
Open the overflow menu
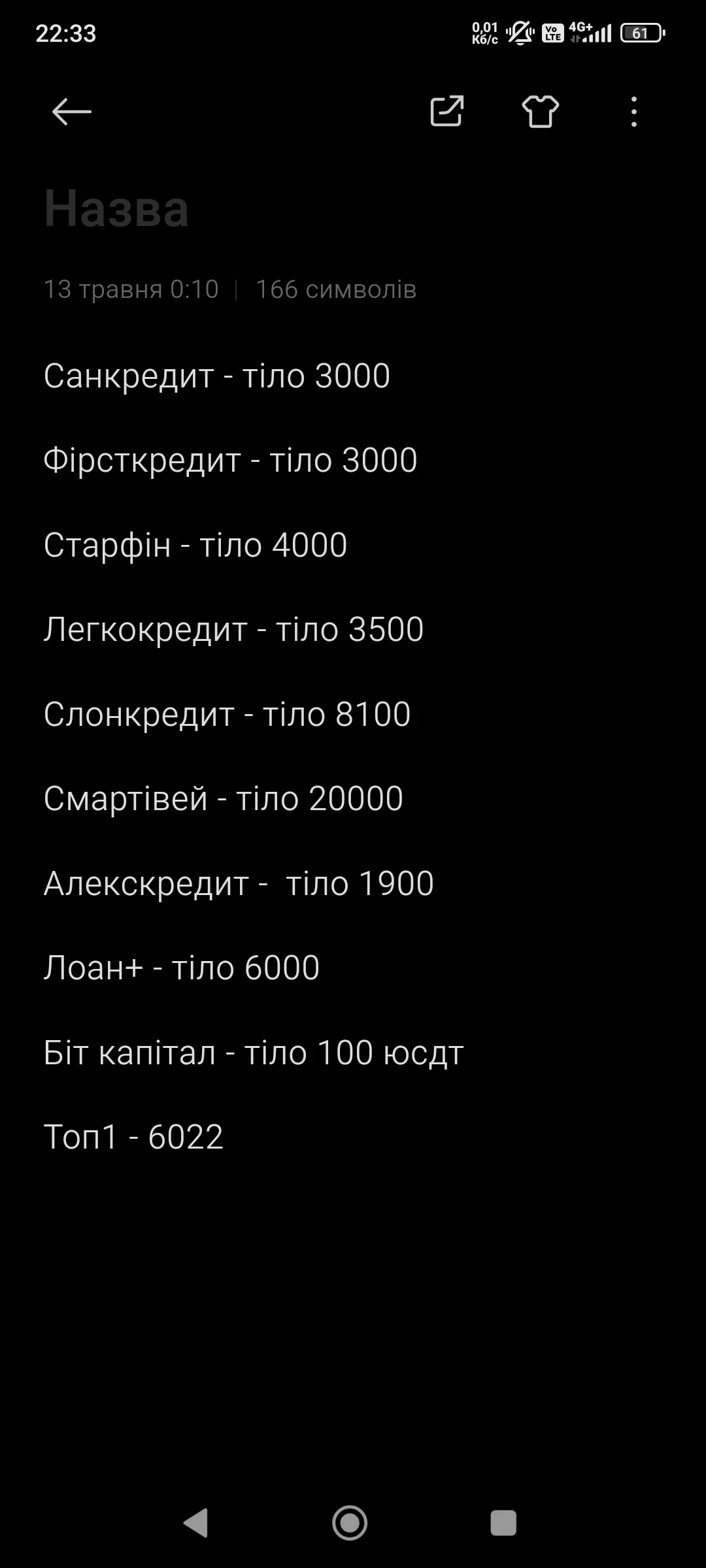pos(633,112)
